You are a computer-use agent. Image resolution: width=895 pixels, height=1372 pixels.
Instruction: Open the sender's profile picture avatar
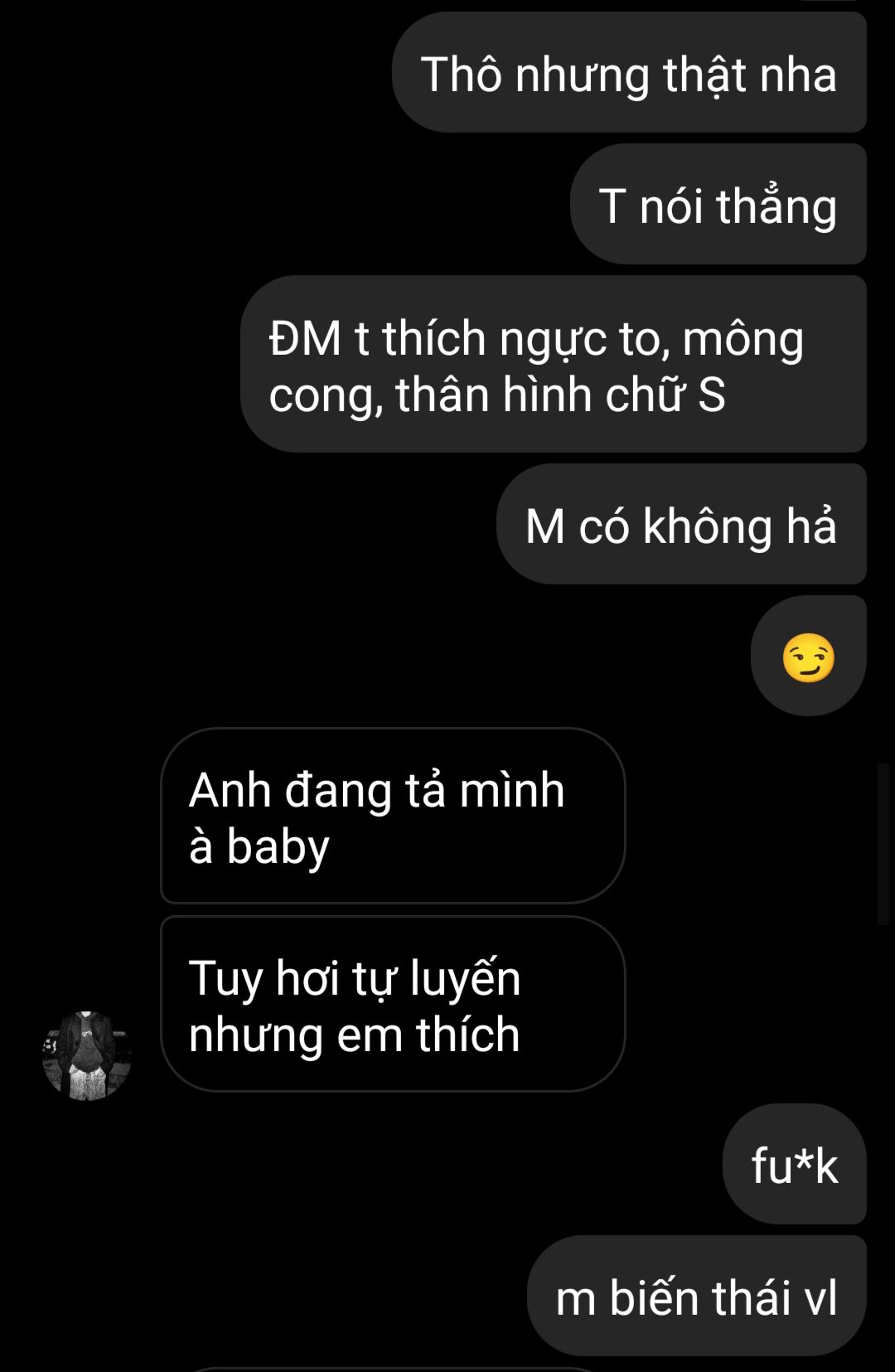[x=87, y=1055]
